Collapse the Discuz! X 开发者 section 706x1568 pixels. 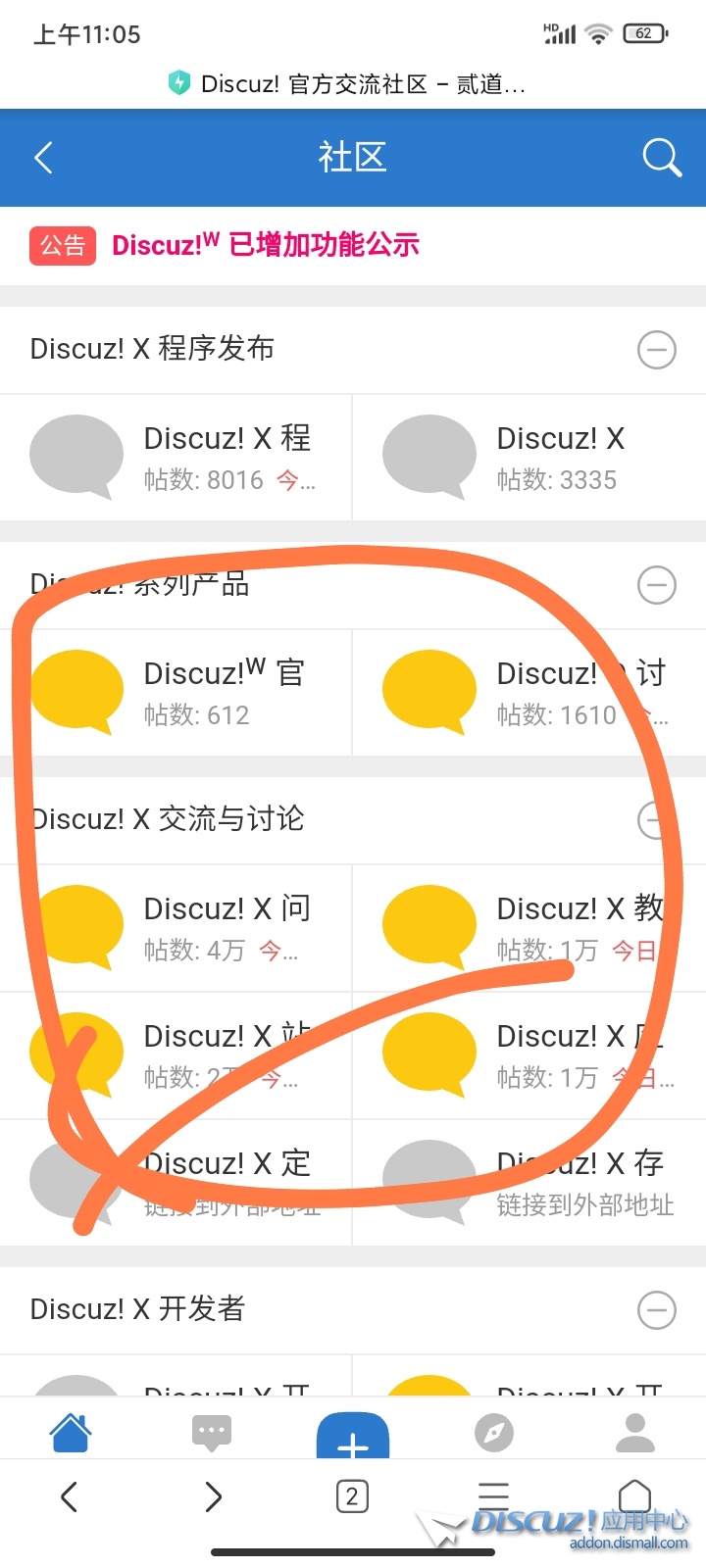click(657, 1310)
